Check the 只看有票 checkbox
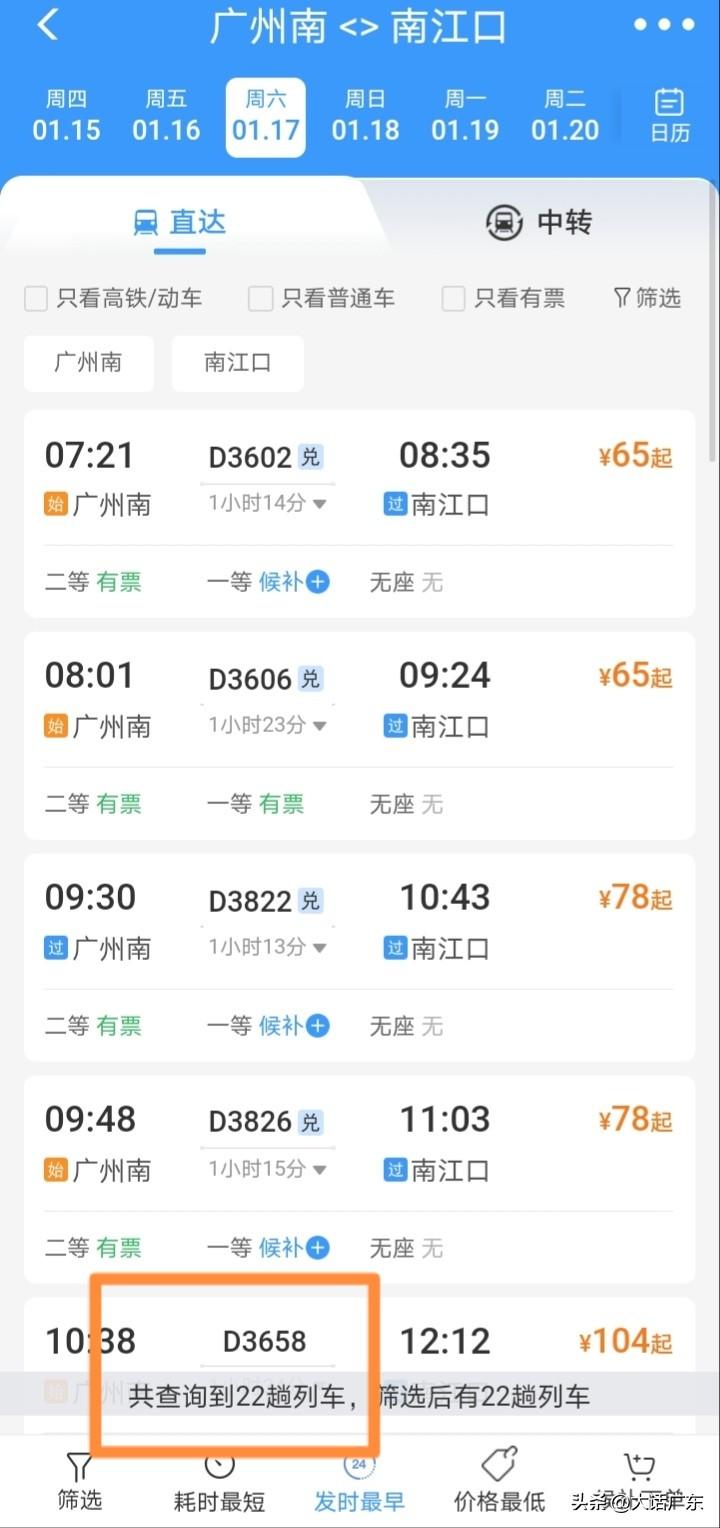The height and width of the screenshot is (1528, 720). 503,298
